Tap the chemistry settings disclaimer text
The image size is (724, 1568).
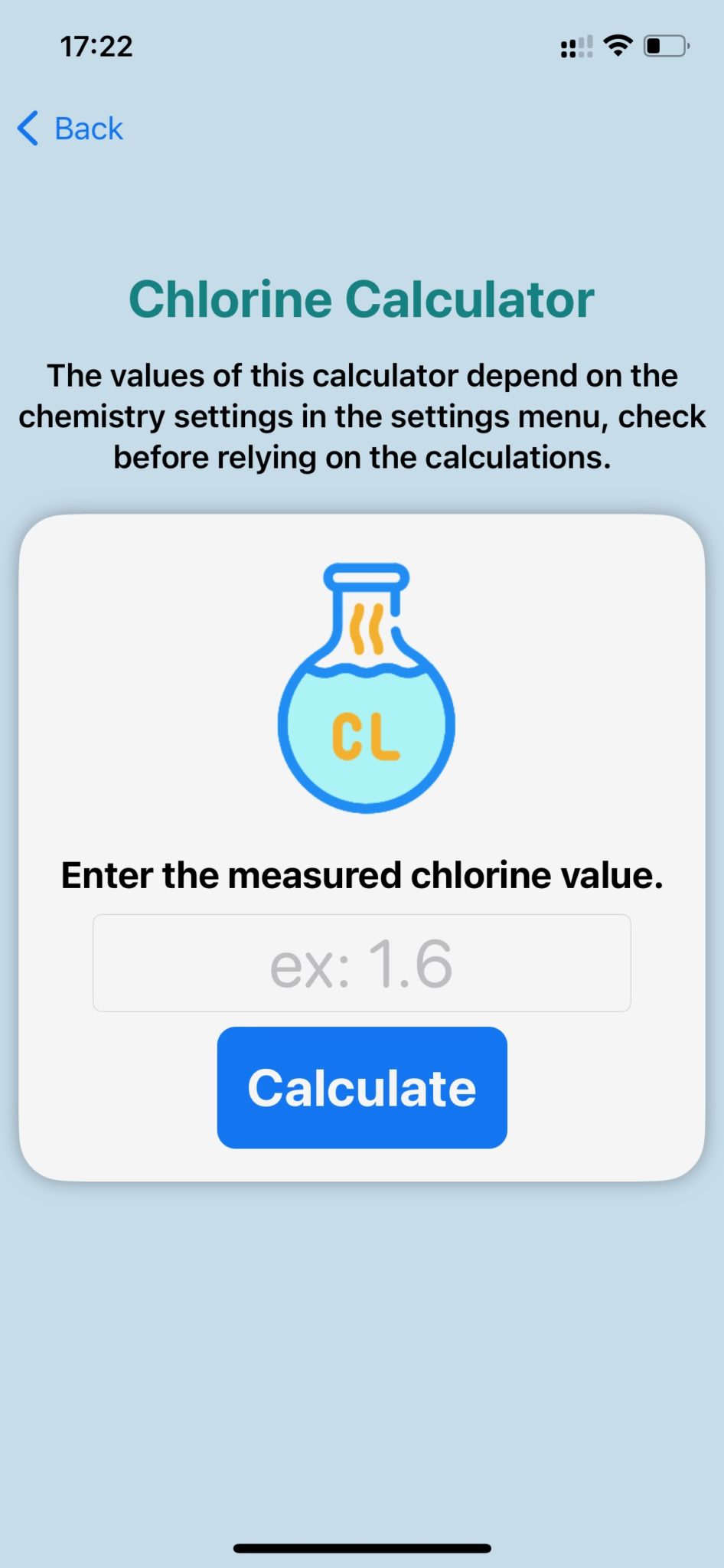tap(361, 416)
